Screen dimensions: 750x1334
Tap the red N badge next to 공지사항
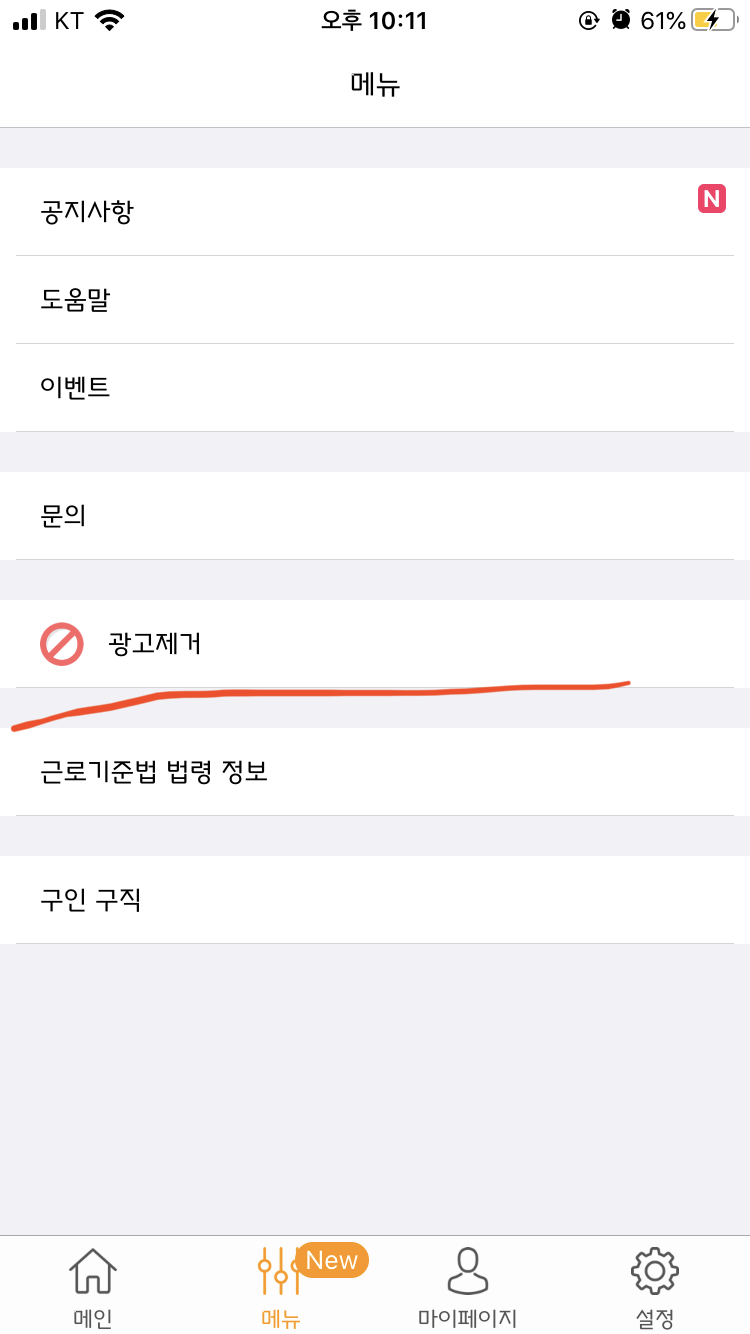[x=711, y=199]
